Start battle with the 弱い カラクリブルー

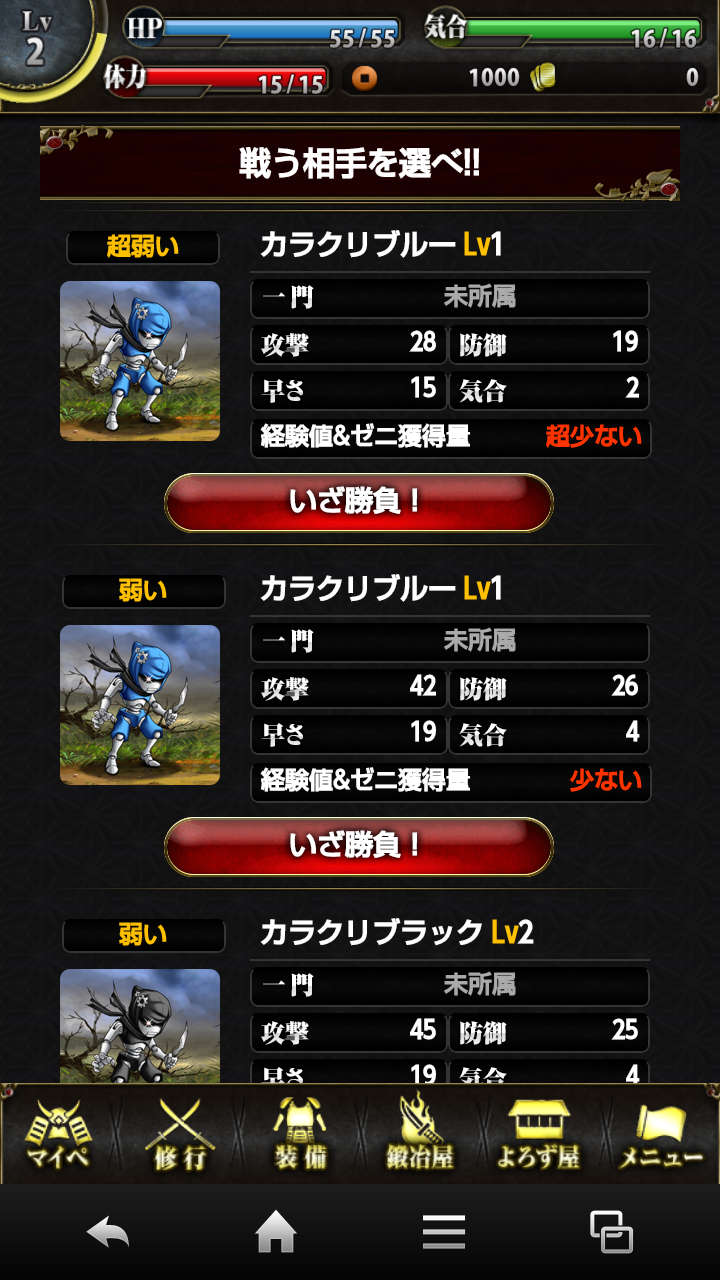click(358, 846)
